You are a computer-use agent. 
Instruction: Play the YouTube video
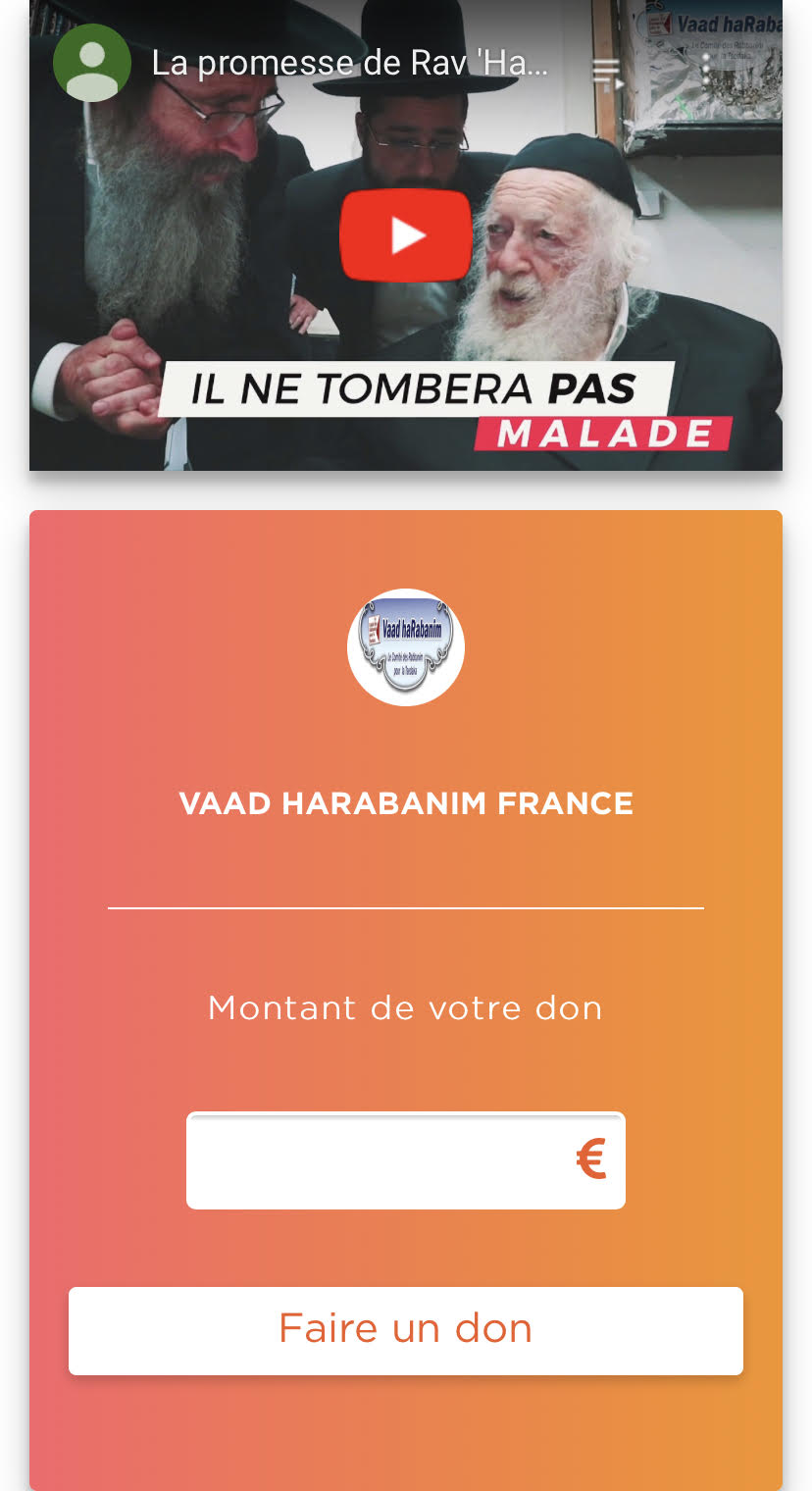point(405,235)
